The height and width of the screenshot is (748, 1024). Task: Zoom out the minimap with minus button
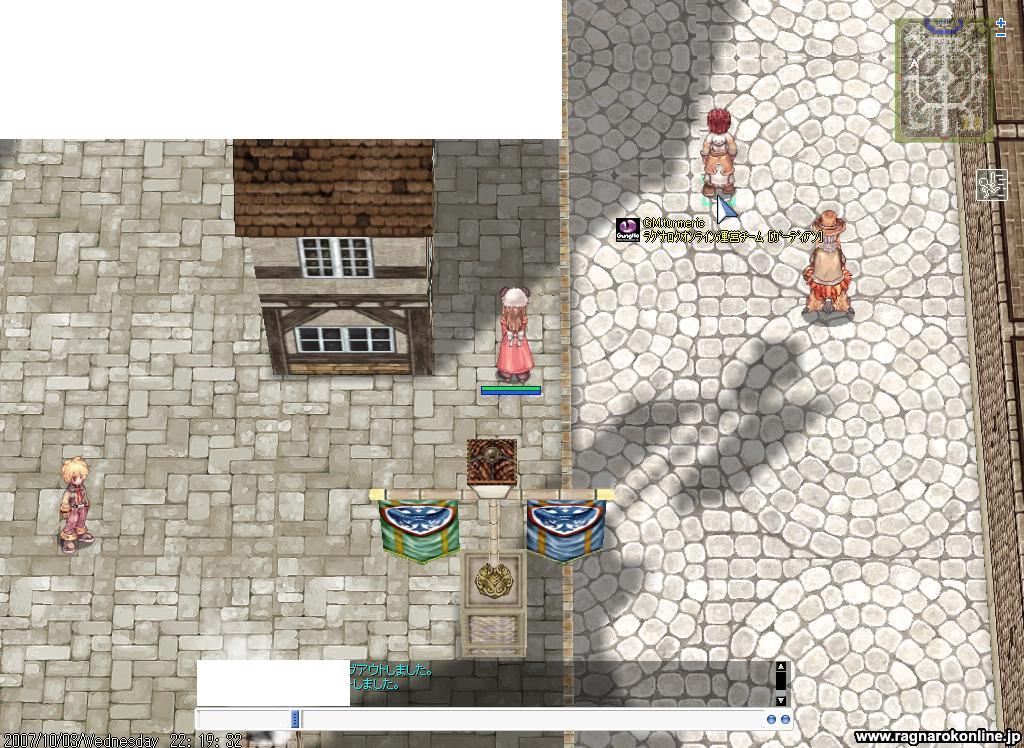pyautogui.click(x=1001, y=35)
